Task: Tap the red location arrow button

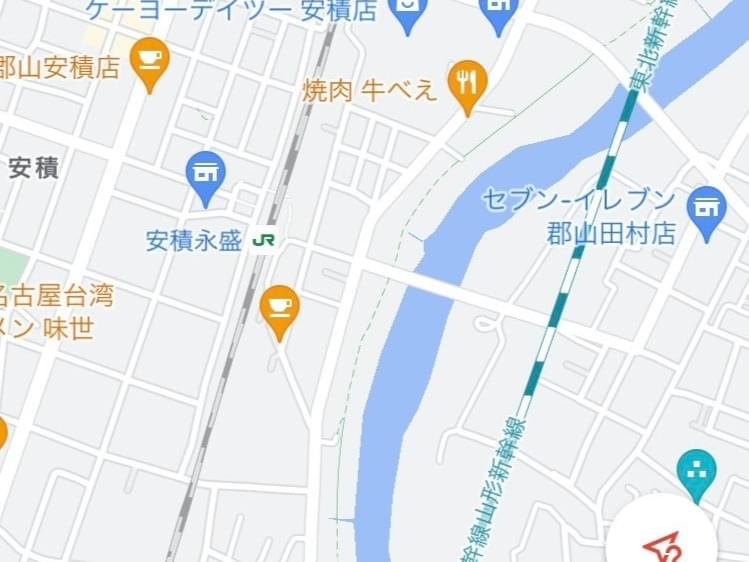Action: [x=662, y=544]
